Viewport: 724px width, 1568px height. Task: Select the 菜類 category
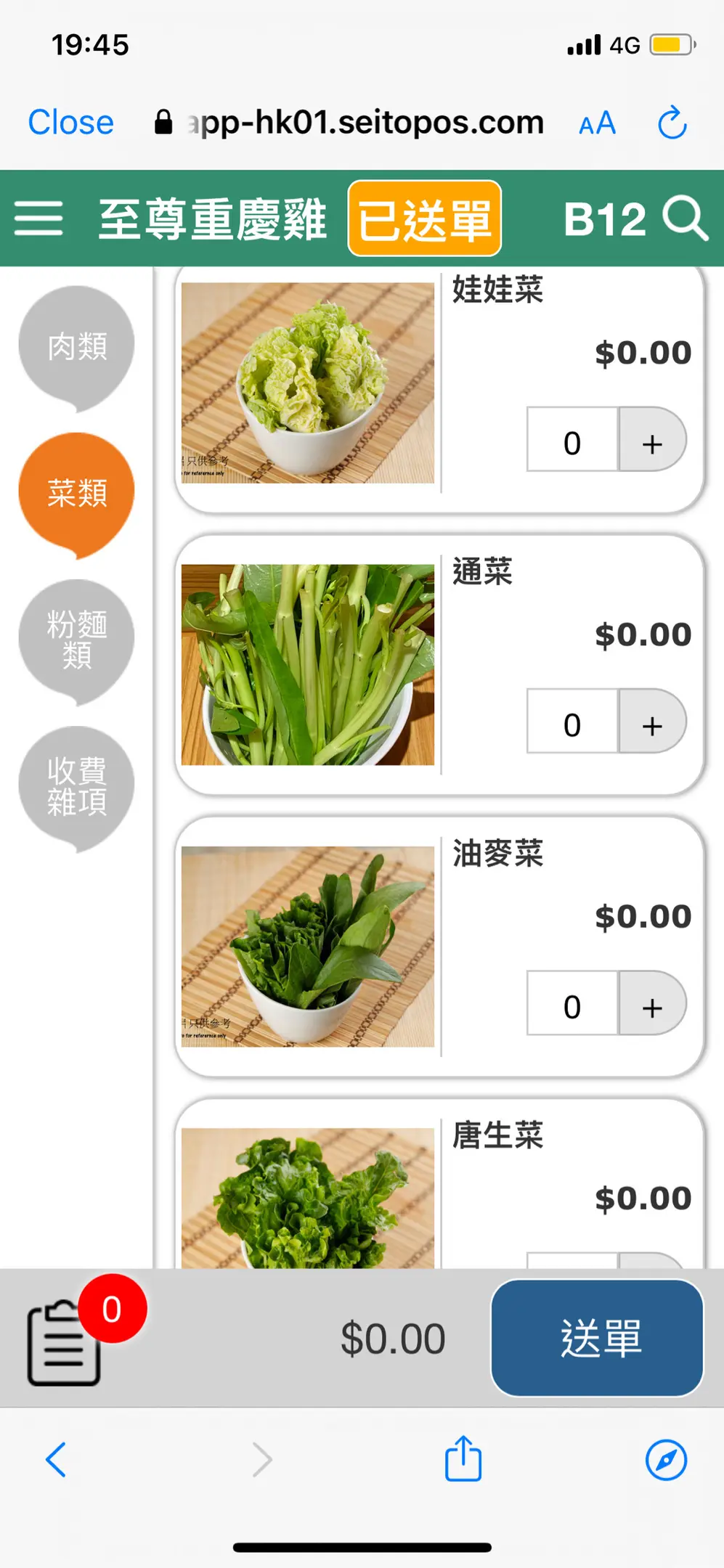[x=77, y=493]
